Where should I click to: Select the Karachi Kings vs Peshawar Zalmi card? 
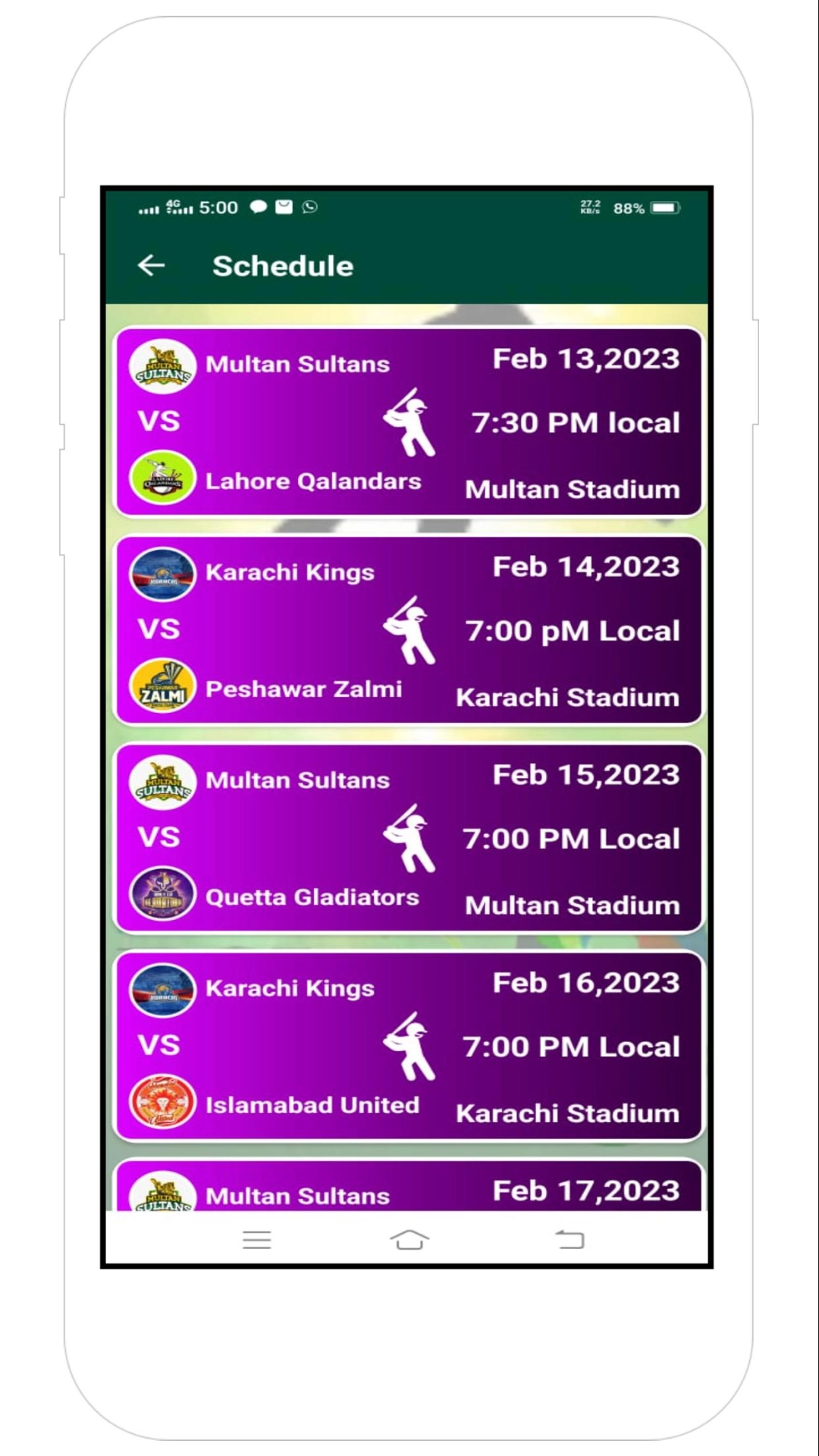click(408, 629)
